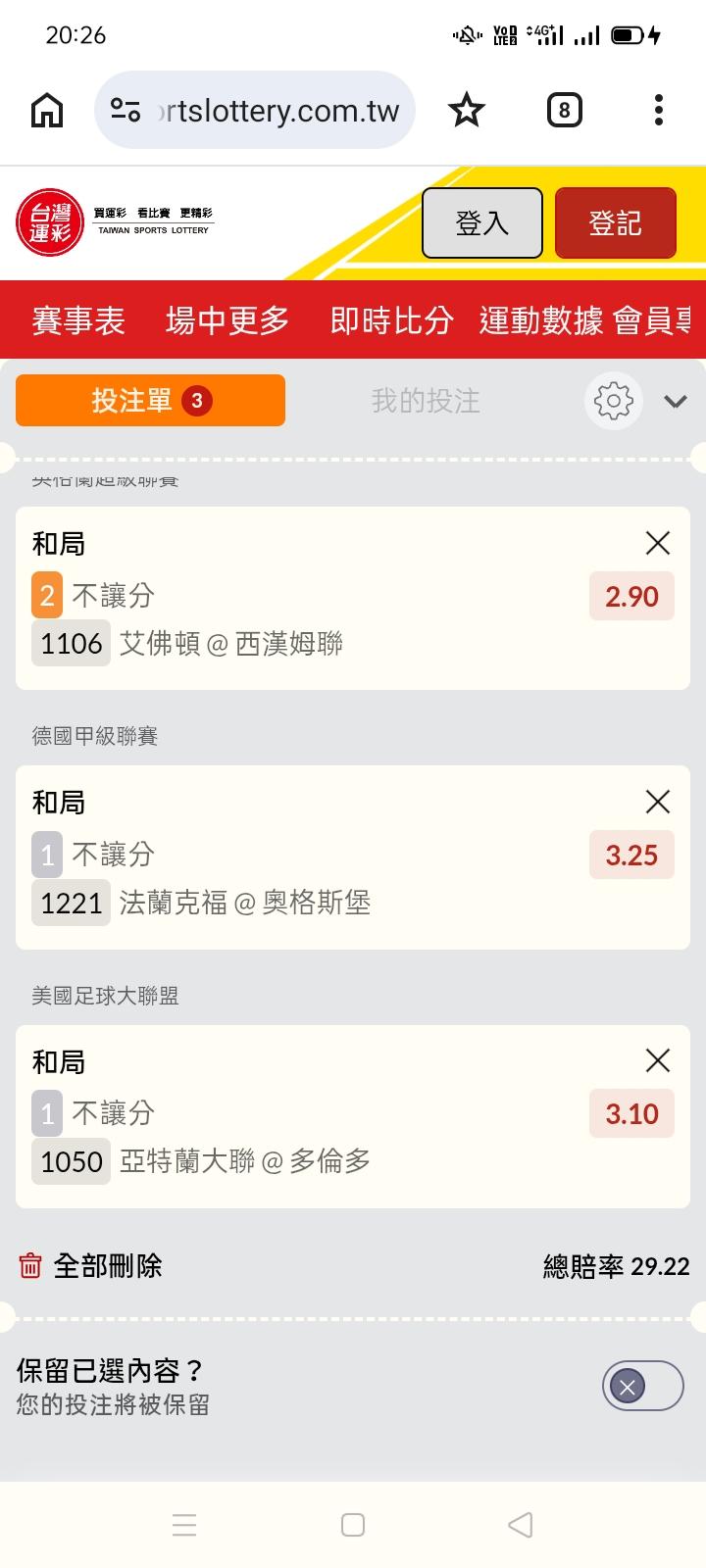This screenshot has width=706, height=1568.
Task: Tap the 登入 login button
Action: (481, 223)
